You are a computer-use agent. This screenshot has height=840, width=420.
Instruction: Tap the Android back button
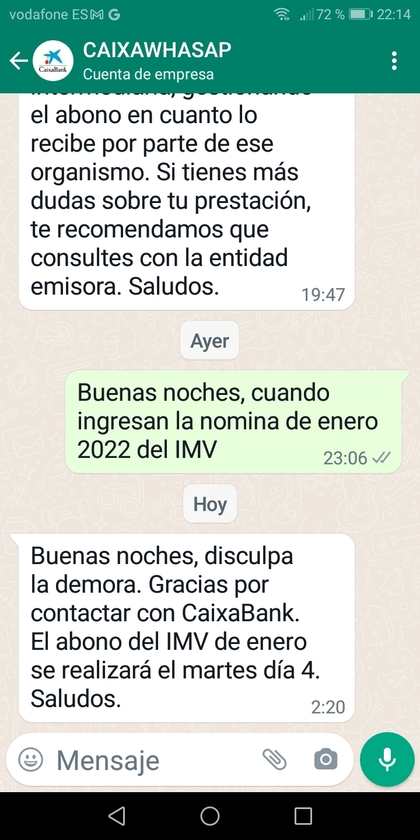[116, 816]
